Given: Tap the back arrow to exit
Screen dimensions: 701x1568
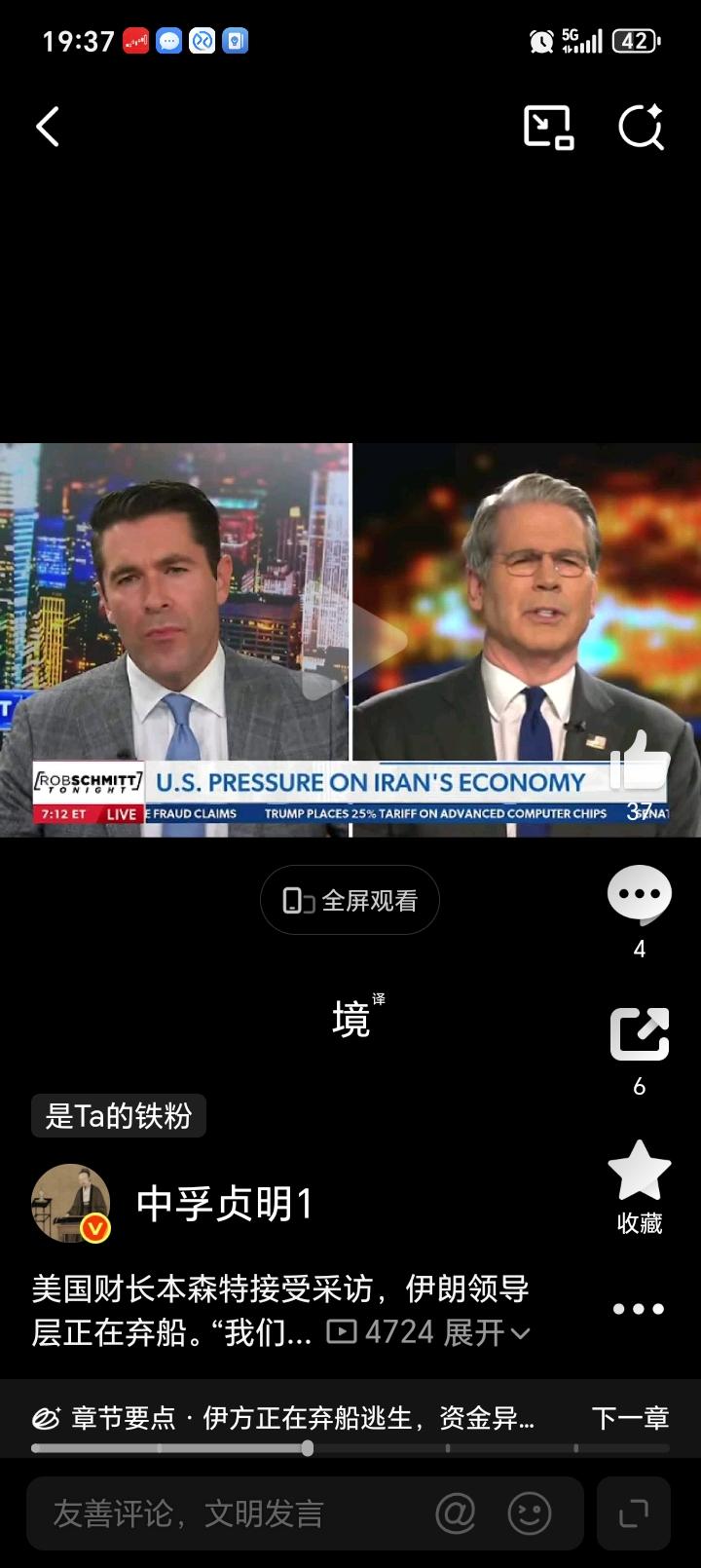Looking at the screenshot, I should pos(47,127).
